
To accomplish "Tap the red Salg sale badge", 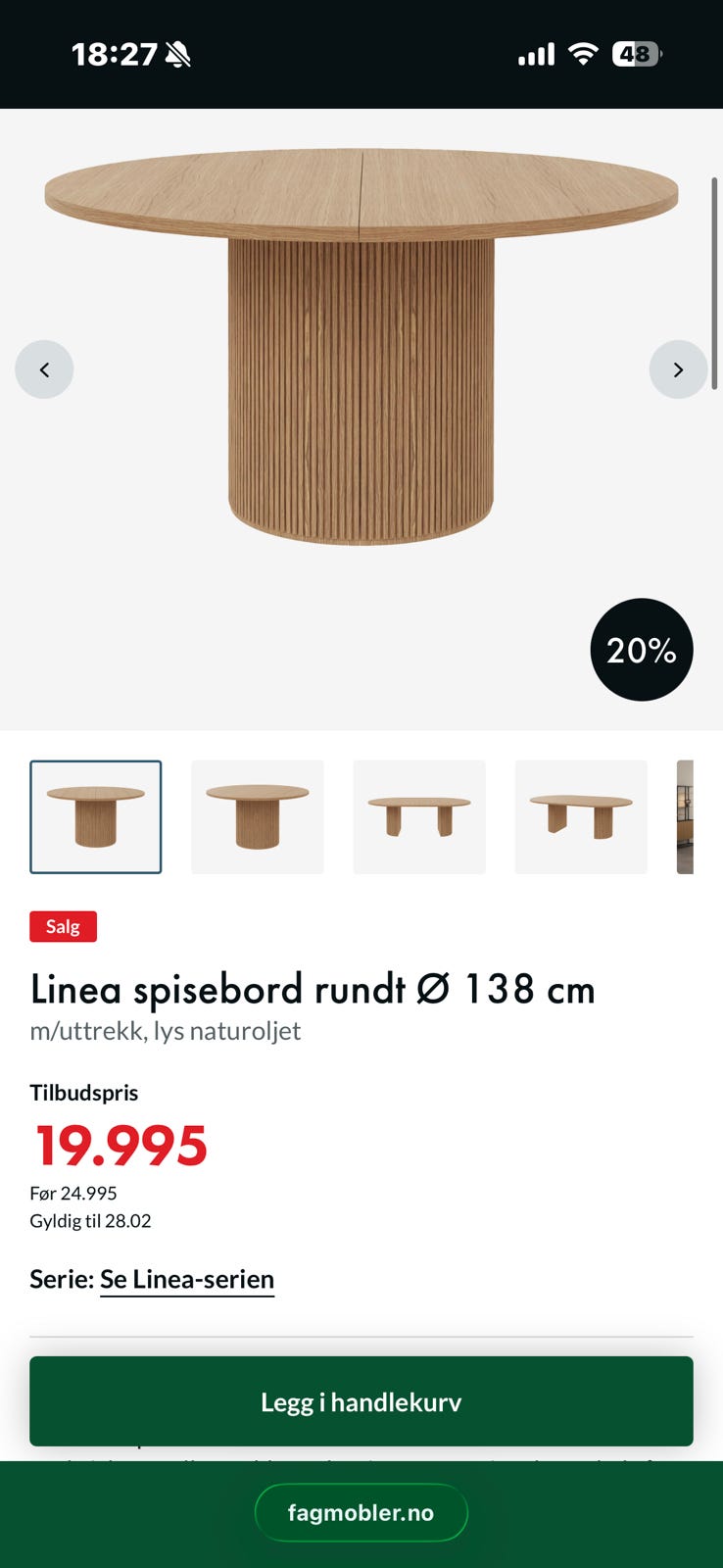I will 63,925.
